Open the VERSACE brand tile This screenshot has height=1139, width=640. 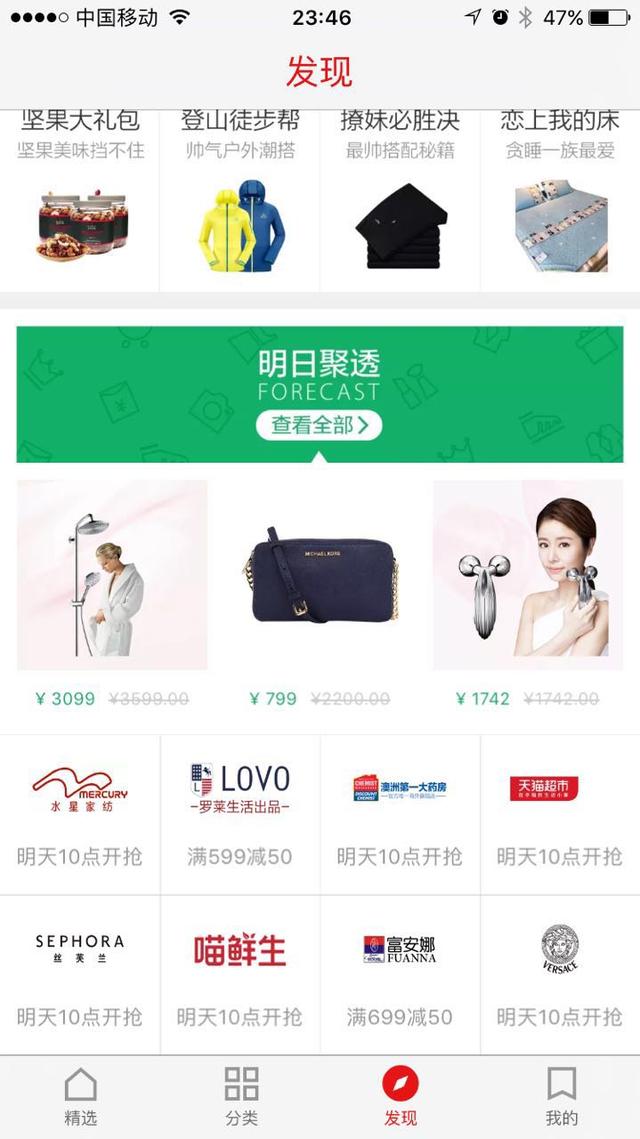coord(560,975)
